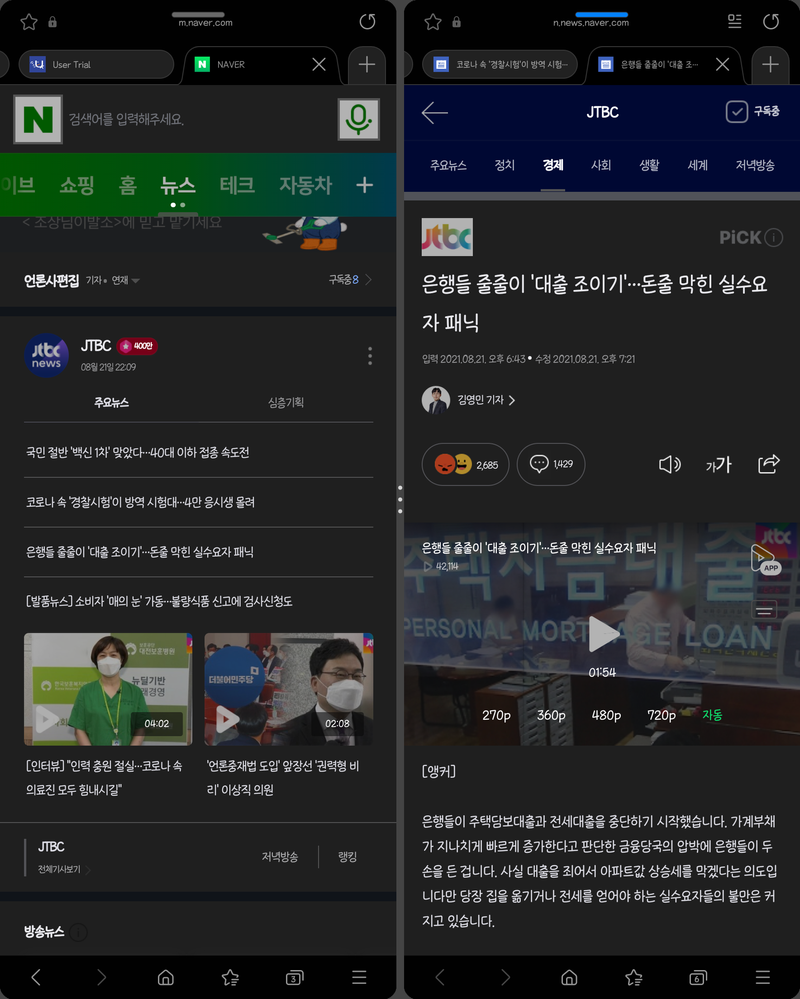Switch to the 쇼핑 category tab
This screenshot has width=800, height=999.
(77, 185)
